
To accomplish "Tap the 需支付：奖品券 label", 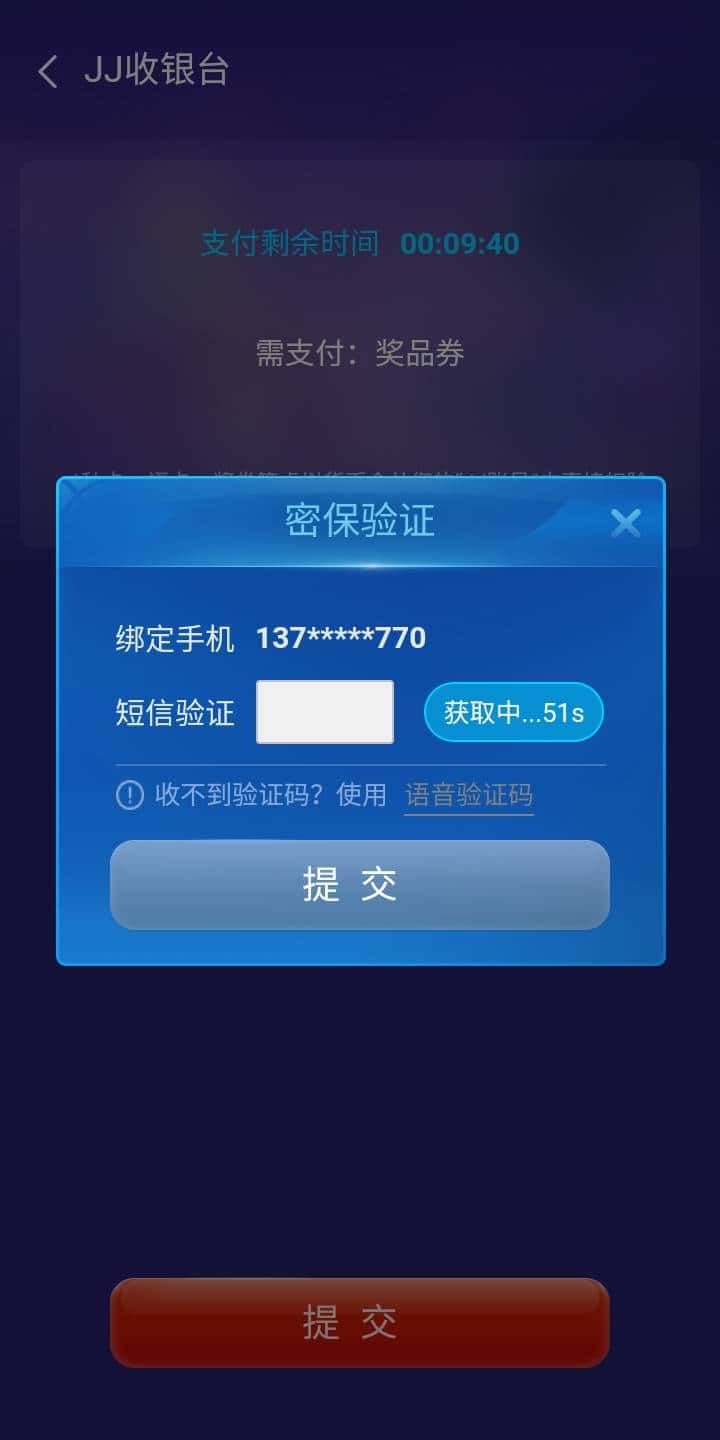I will click(360, 354).
